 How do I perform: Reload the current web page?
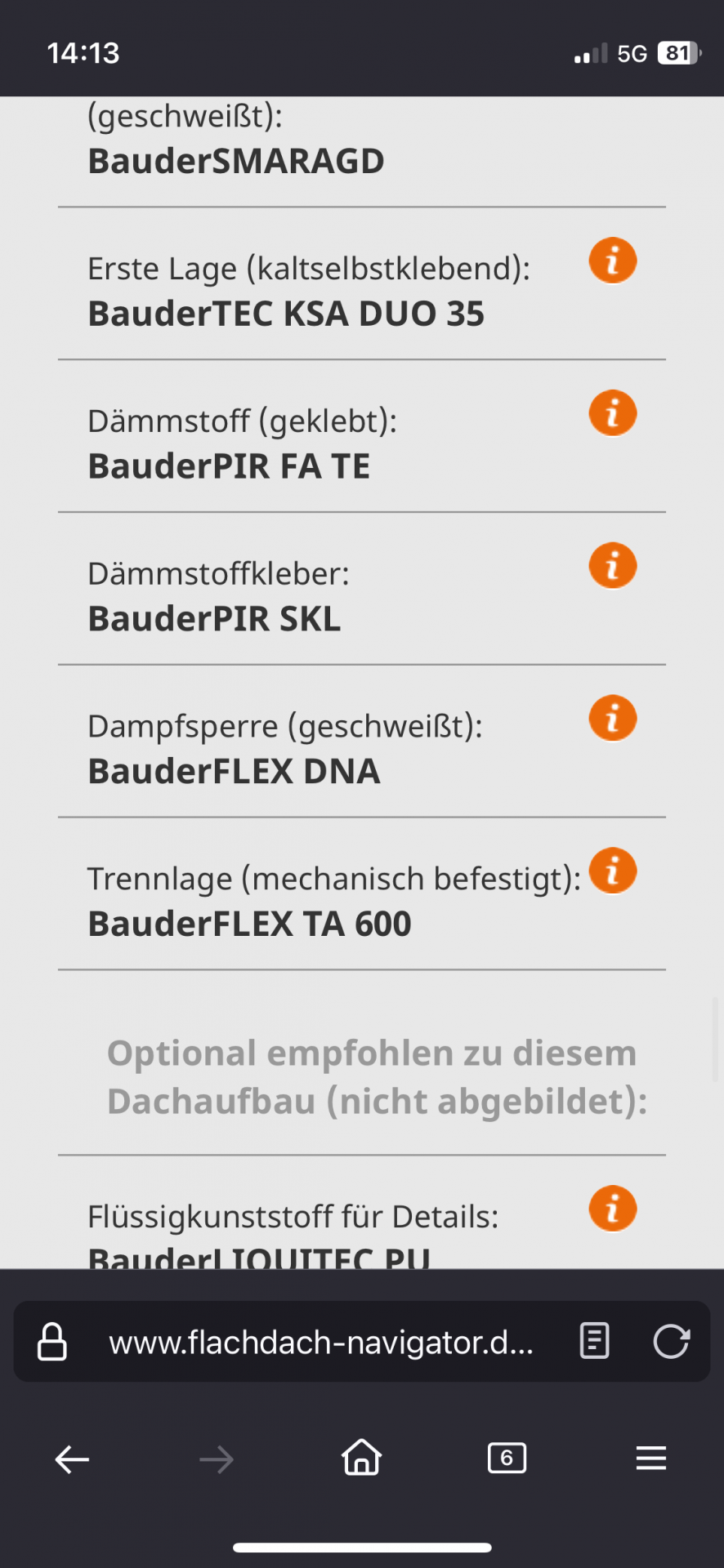coord(671,1341)
